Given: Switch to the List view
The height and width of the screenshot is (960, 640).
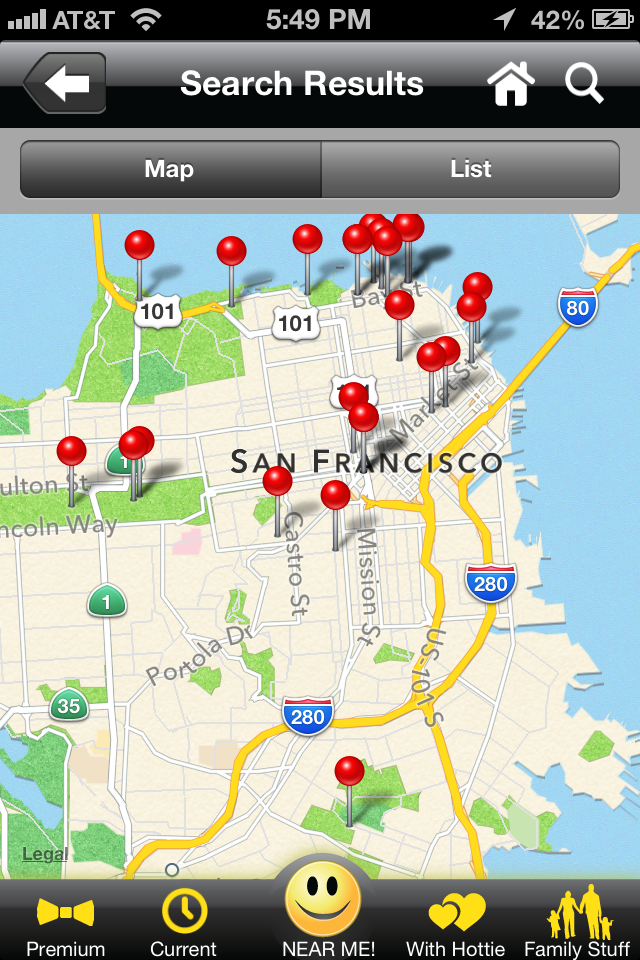Looking at the screenshot, I should click(x=470, y=169).
